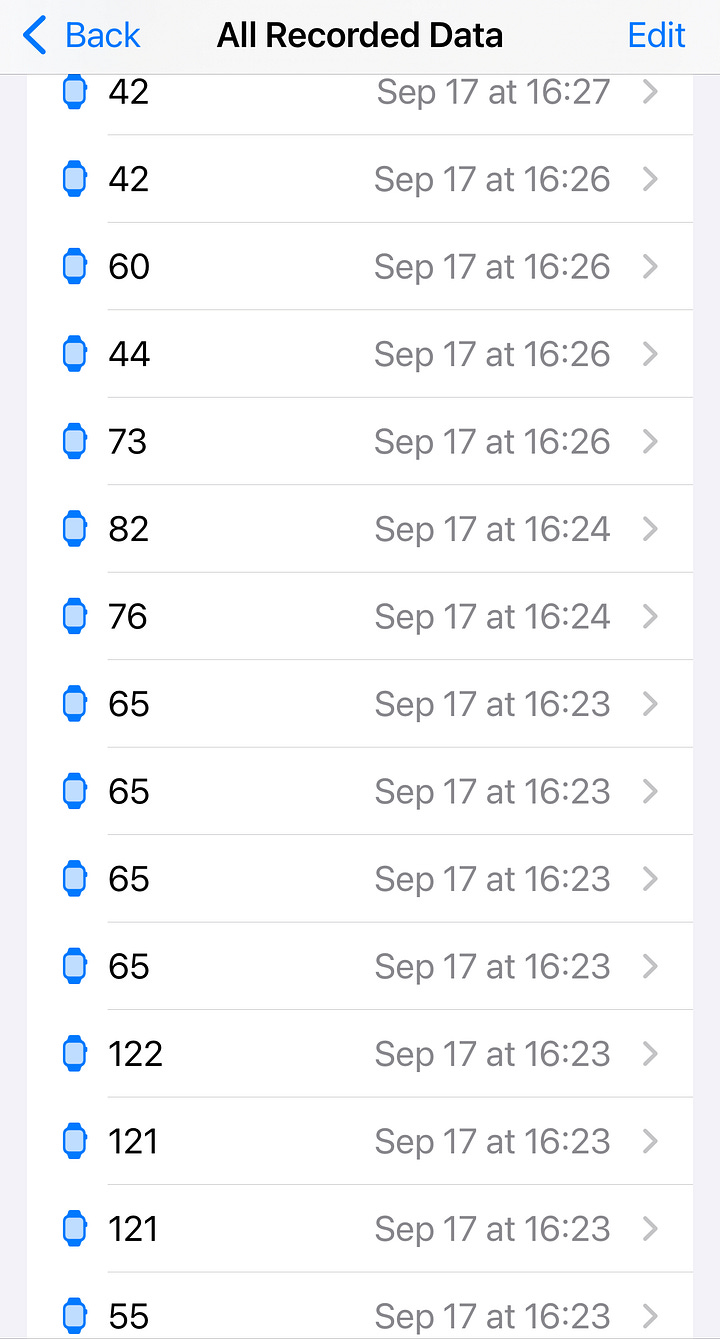The height and width of the screenshot is (1339, 720).
Task: Open the 55 entry at 16:23
Action: point(360,1315)
